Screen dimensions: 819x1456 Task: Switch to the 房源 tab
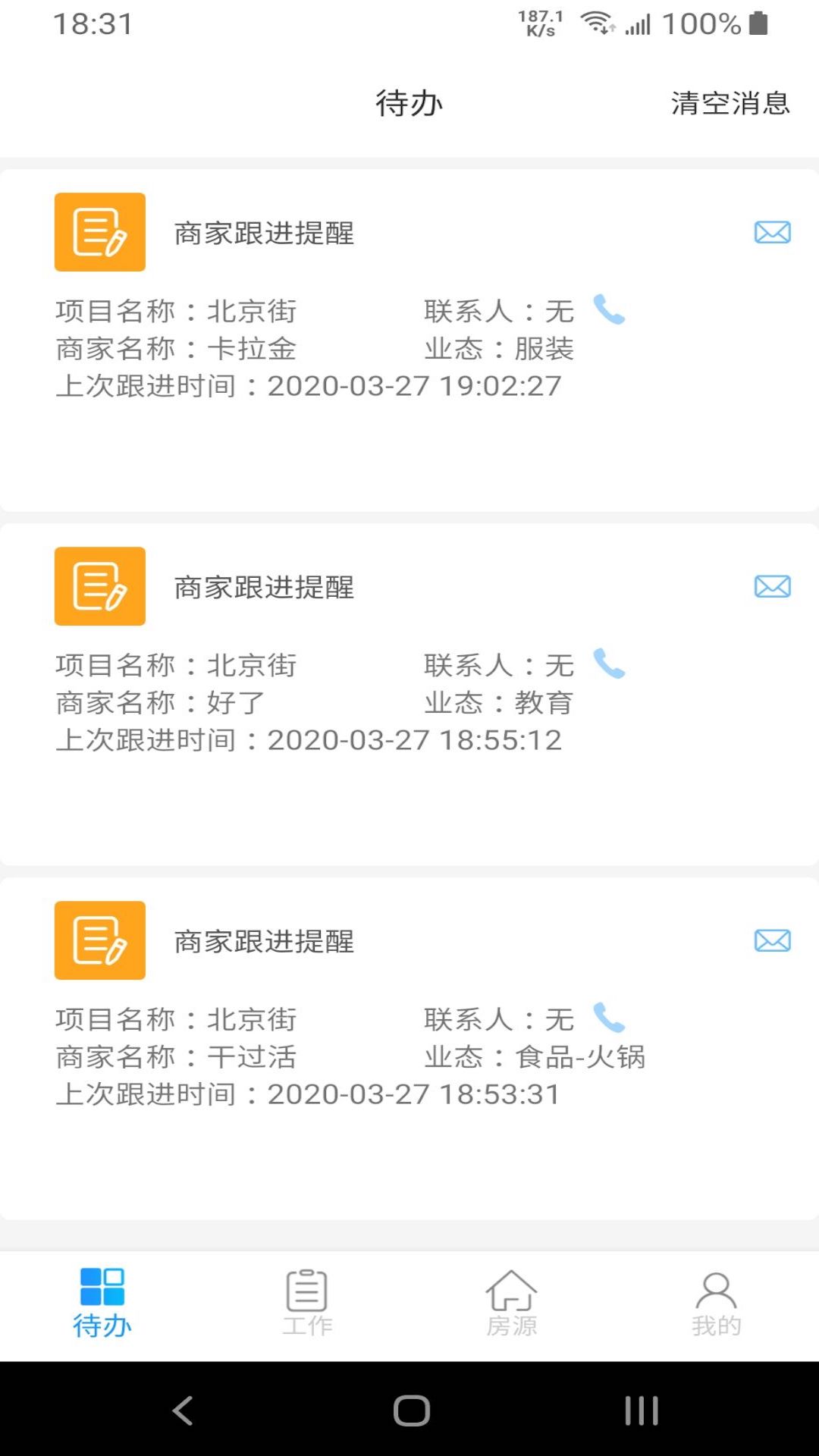tap(512, 1301)
